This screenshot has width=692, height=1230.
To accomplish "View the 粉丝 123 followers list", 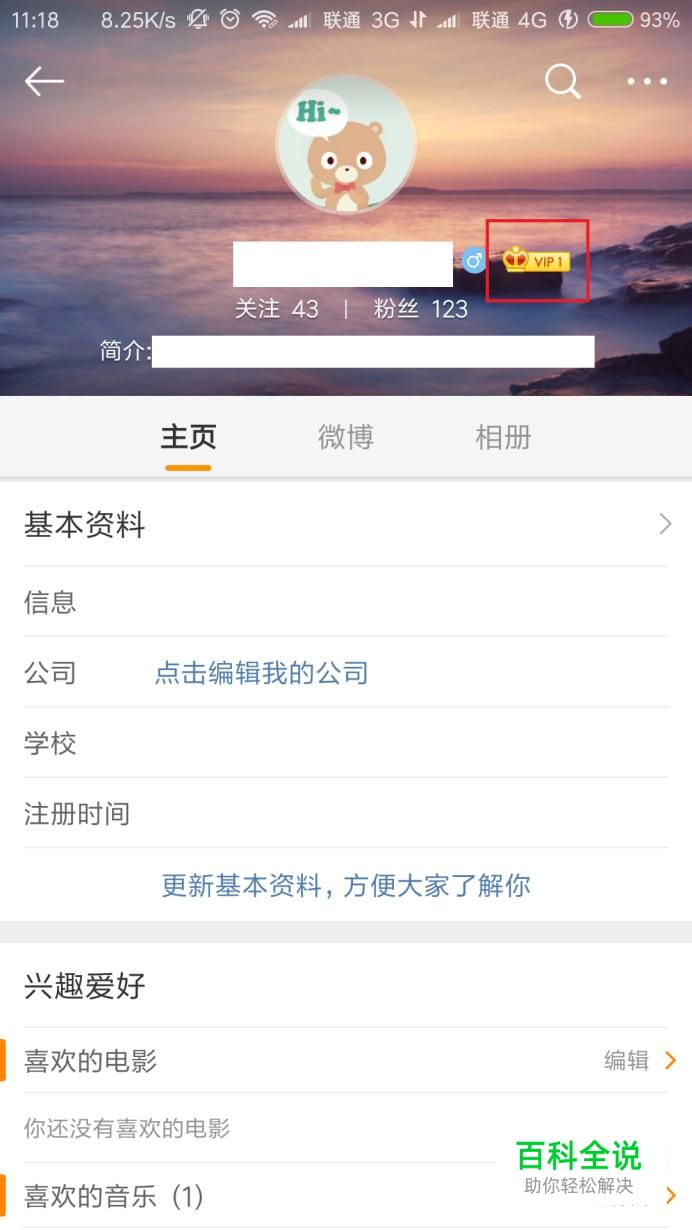I will (421, 309).
